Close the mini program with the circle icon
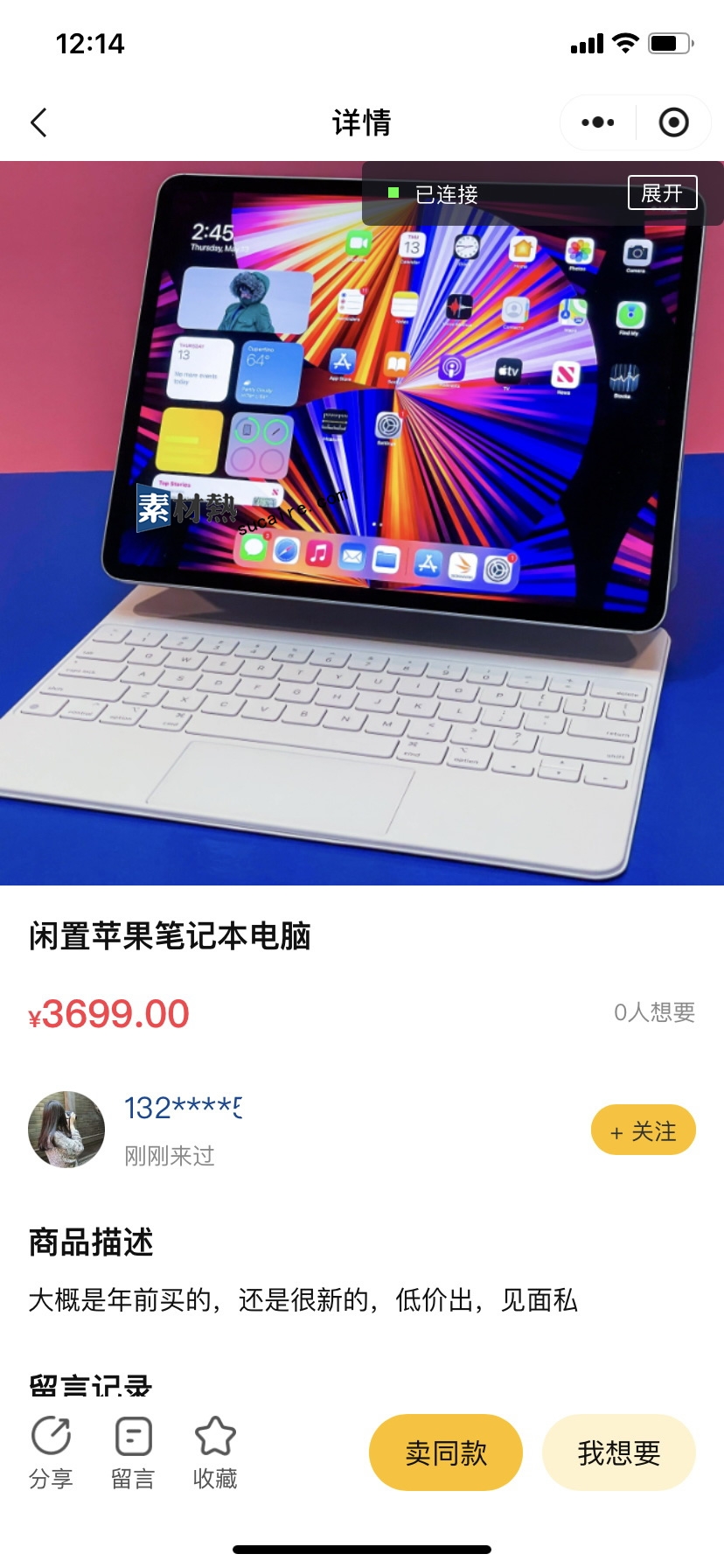 tap(673, 122)
